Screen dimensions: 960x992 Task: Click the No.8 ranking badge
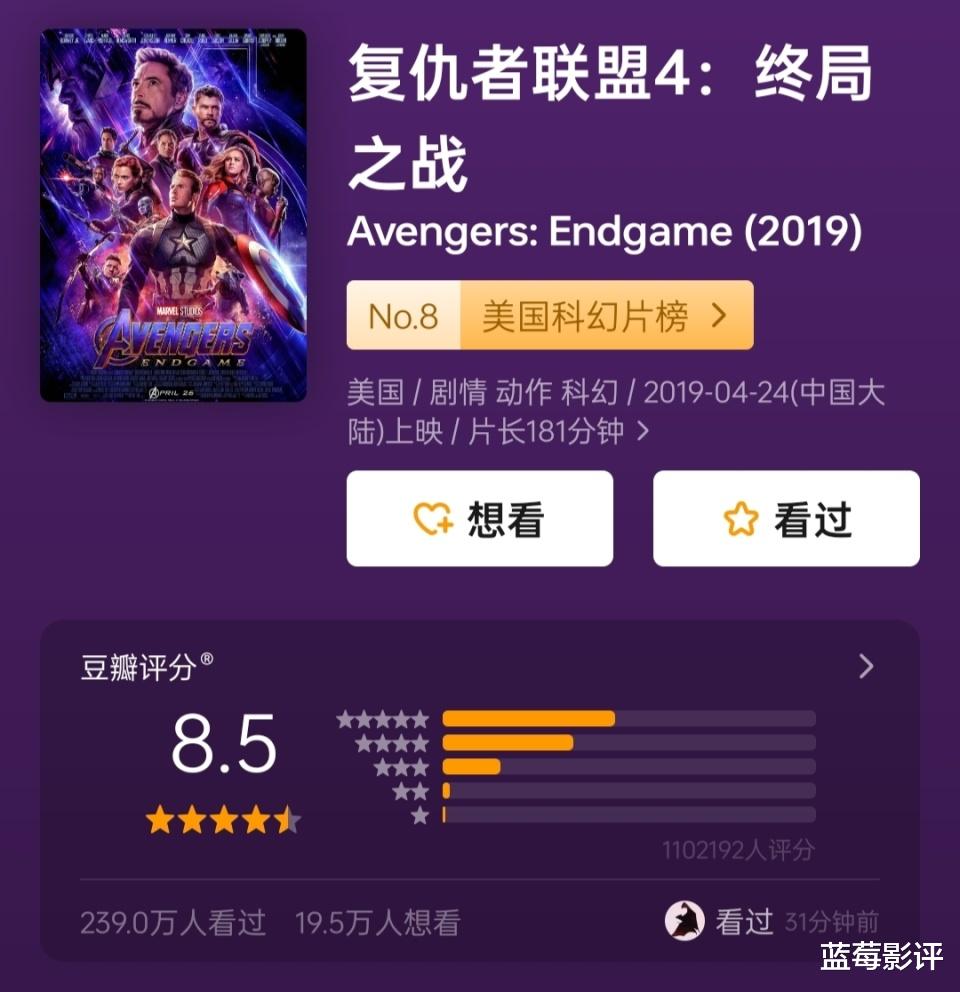coord(403,315)
